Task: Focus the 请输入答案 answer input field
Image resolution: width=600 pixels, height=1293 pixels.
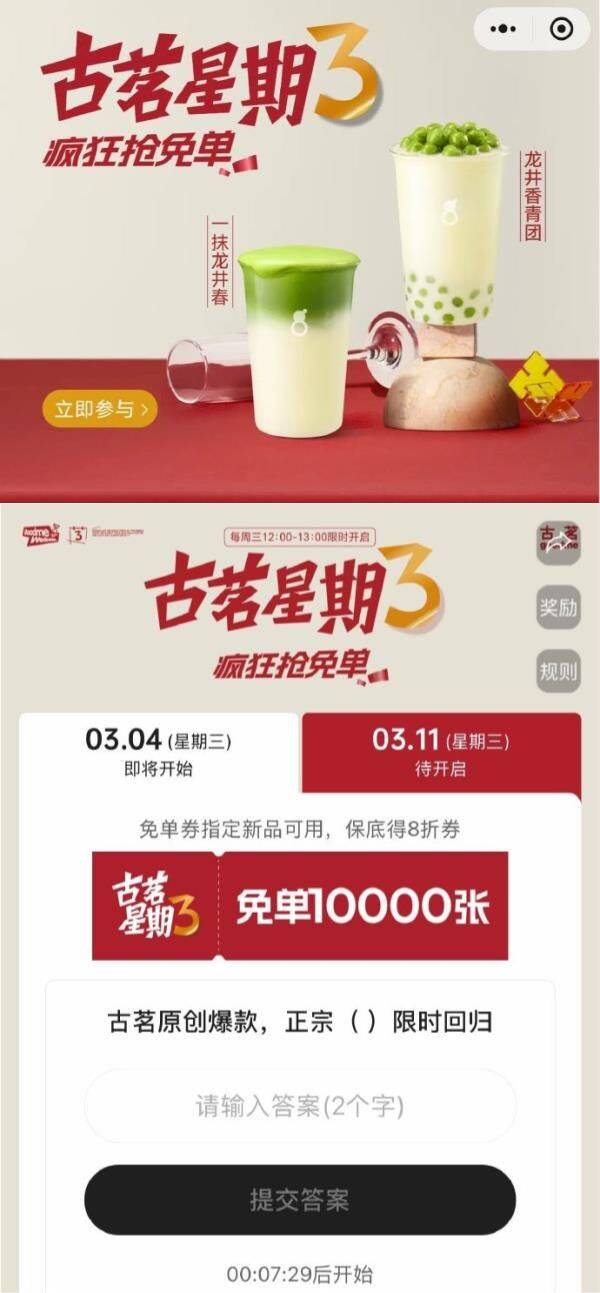Action: tap(300, 1106)
